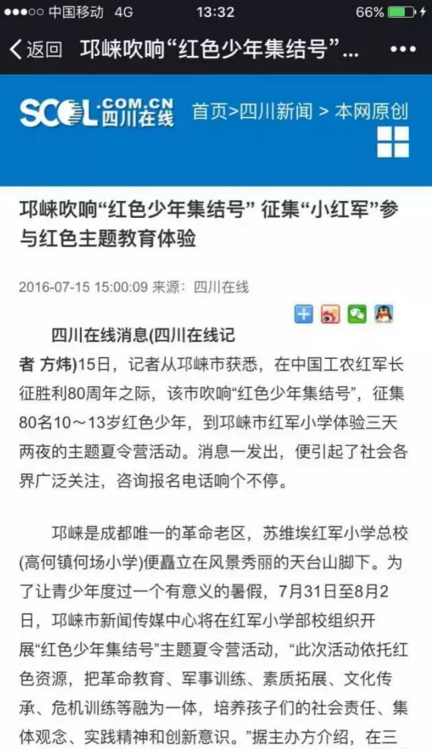The image size is (432, 749).
Task: Open the 本网原创 breadcrumb link
Action: point(371,111)
